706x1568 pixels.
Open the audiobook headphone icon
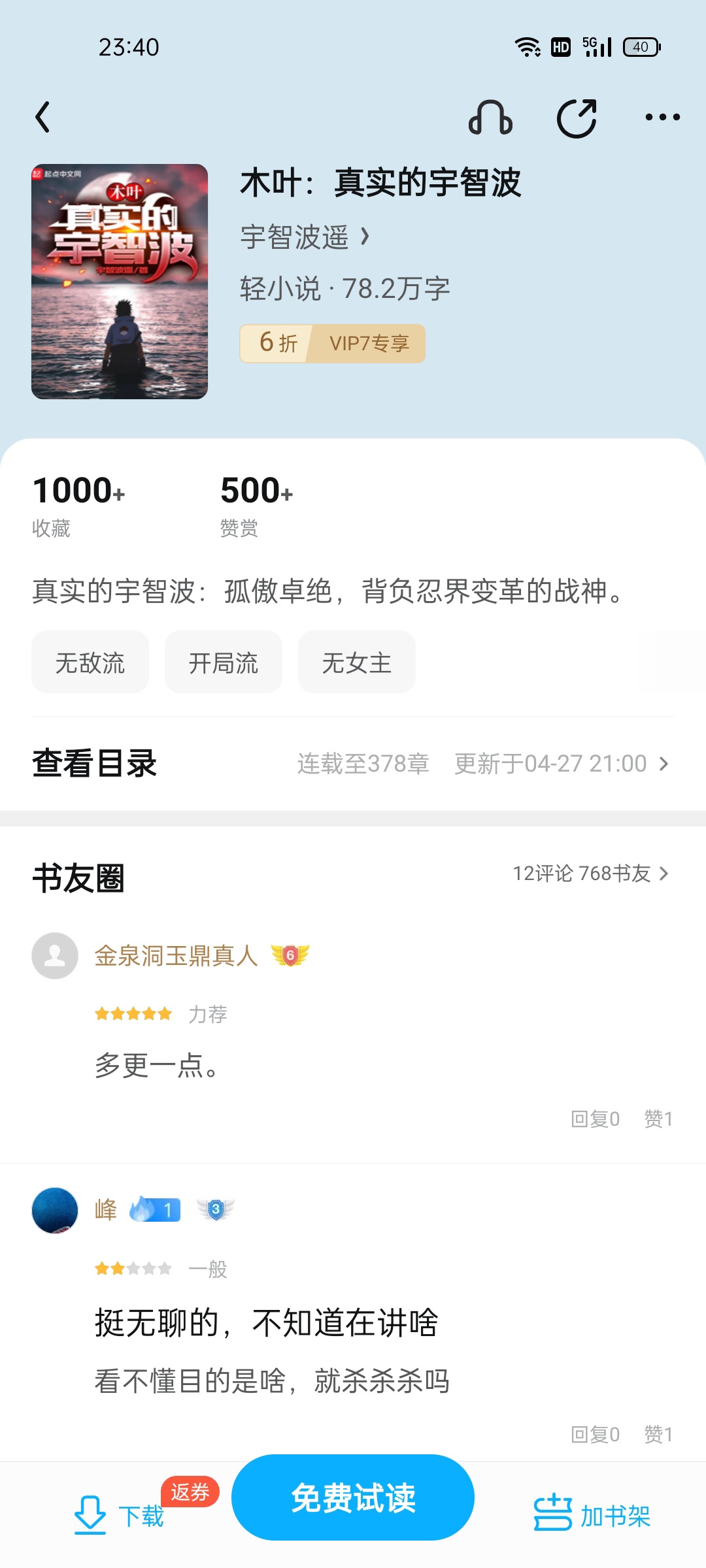pos(490,118)
